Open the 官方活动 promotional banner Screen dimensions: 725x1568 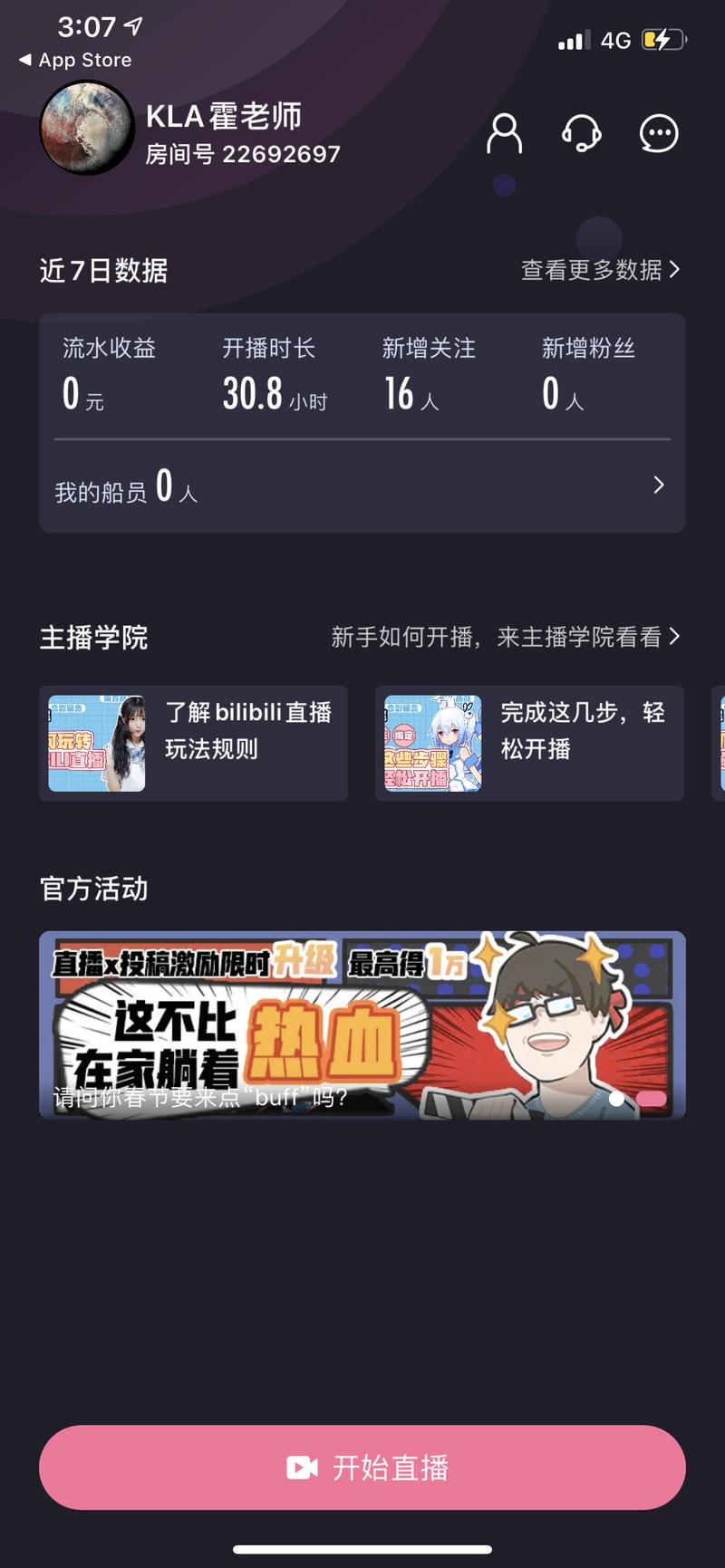pos(362,1024)
